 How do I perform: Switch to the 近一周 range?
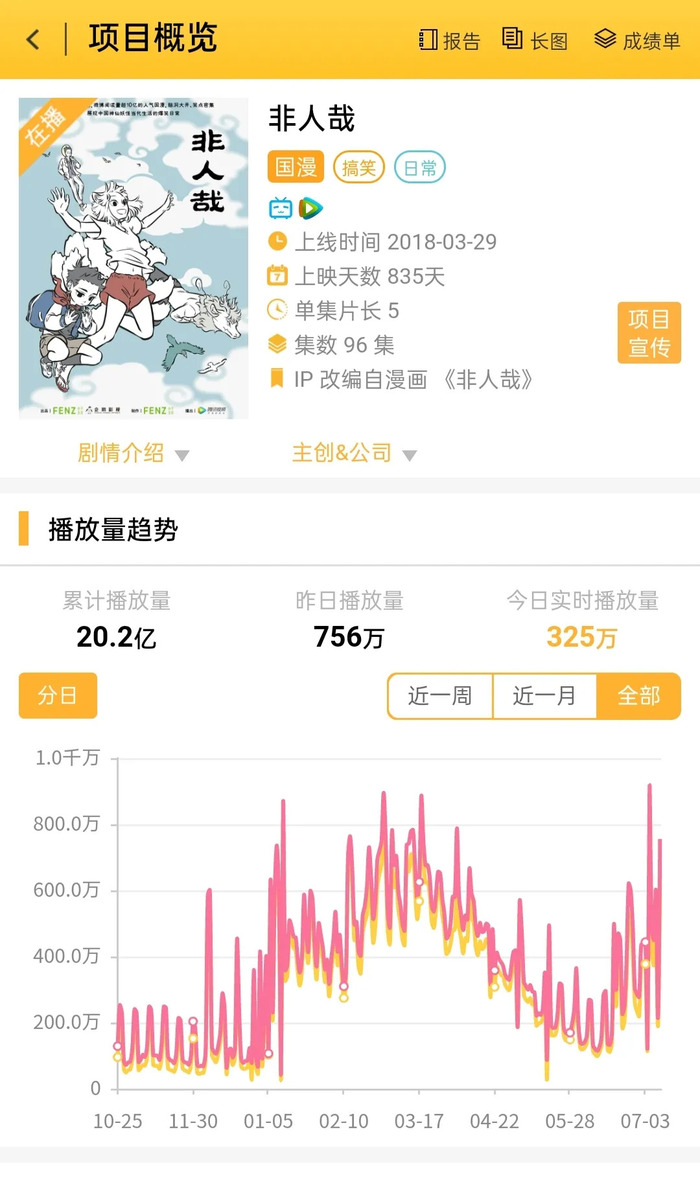(x=440, y=696)
